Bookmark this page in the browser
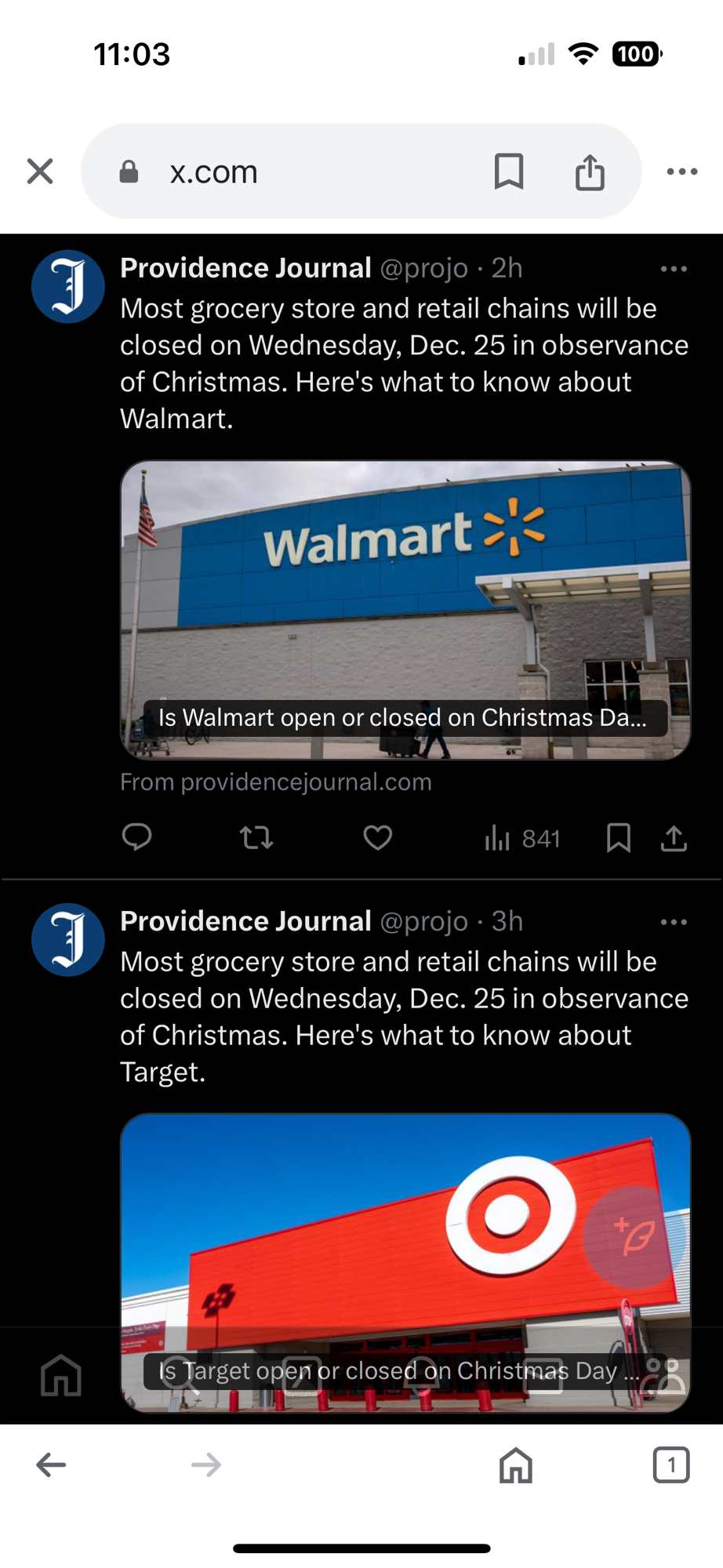 509,171
